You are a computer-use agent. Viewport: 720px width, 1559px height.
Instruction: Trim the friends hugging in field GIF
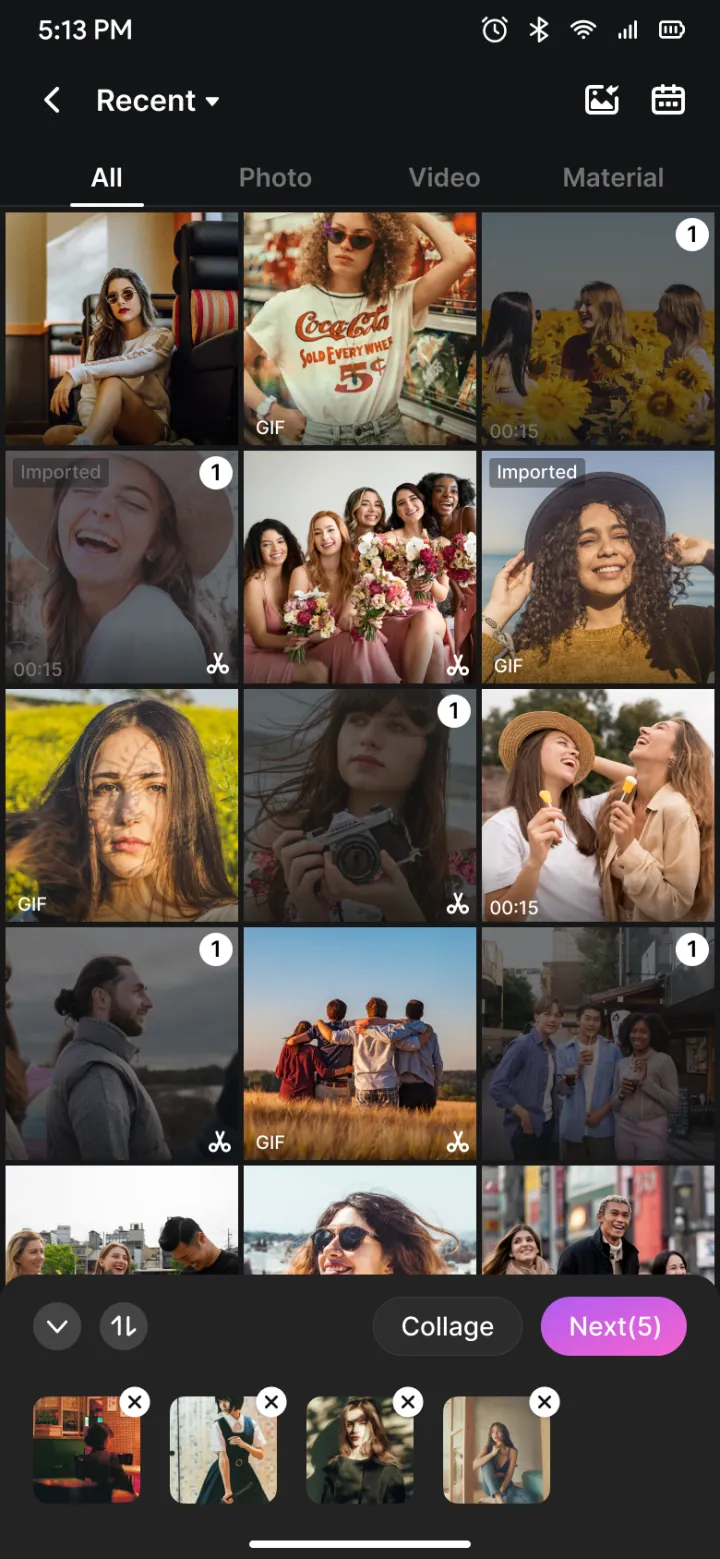click(457, 1141)
